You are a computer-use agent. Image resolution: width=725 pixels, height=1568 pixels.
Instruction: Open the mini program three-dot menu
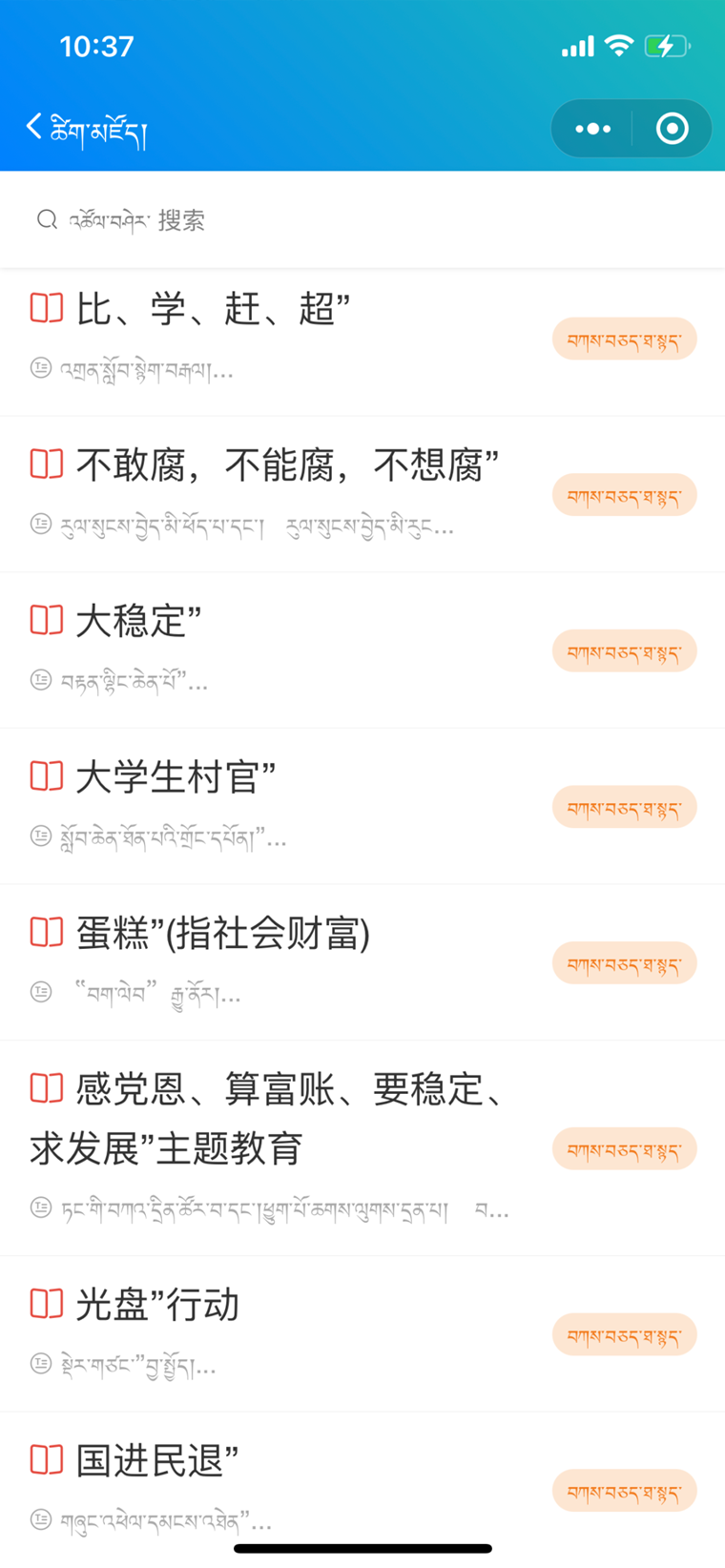click(x=592, y=129)
